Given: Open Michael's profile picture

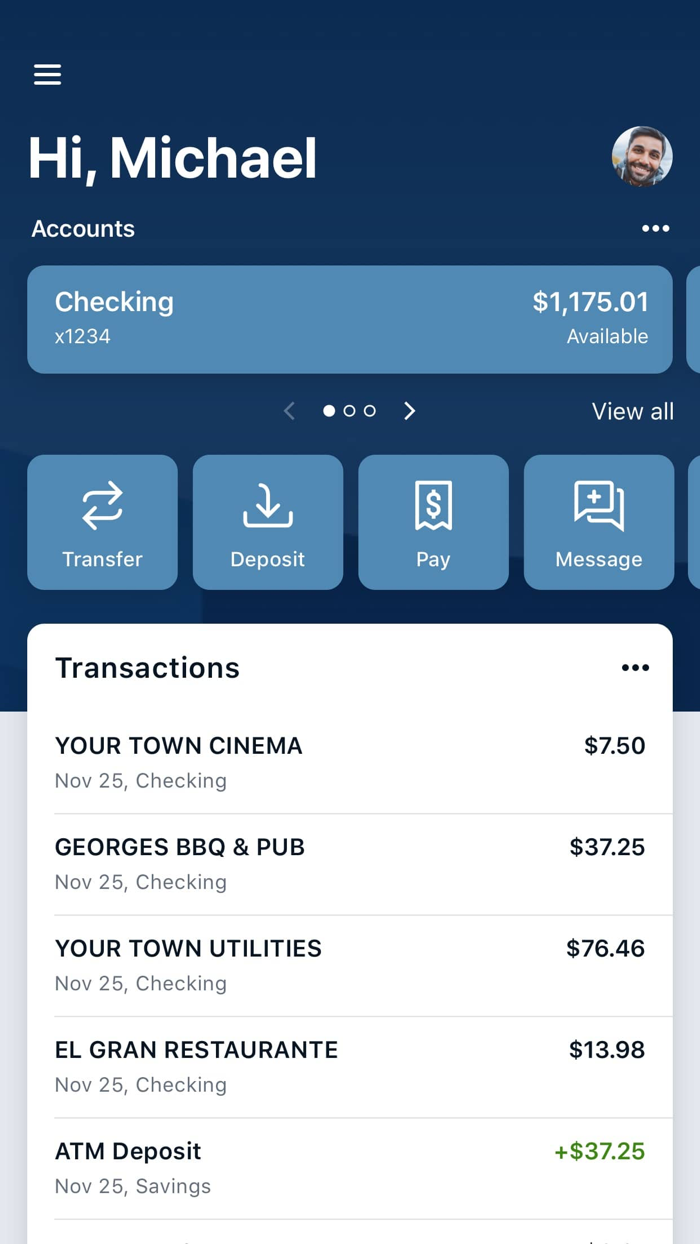Looking at the screenshot, I should [x=642, y=157].
